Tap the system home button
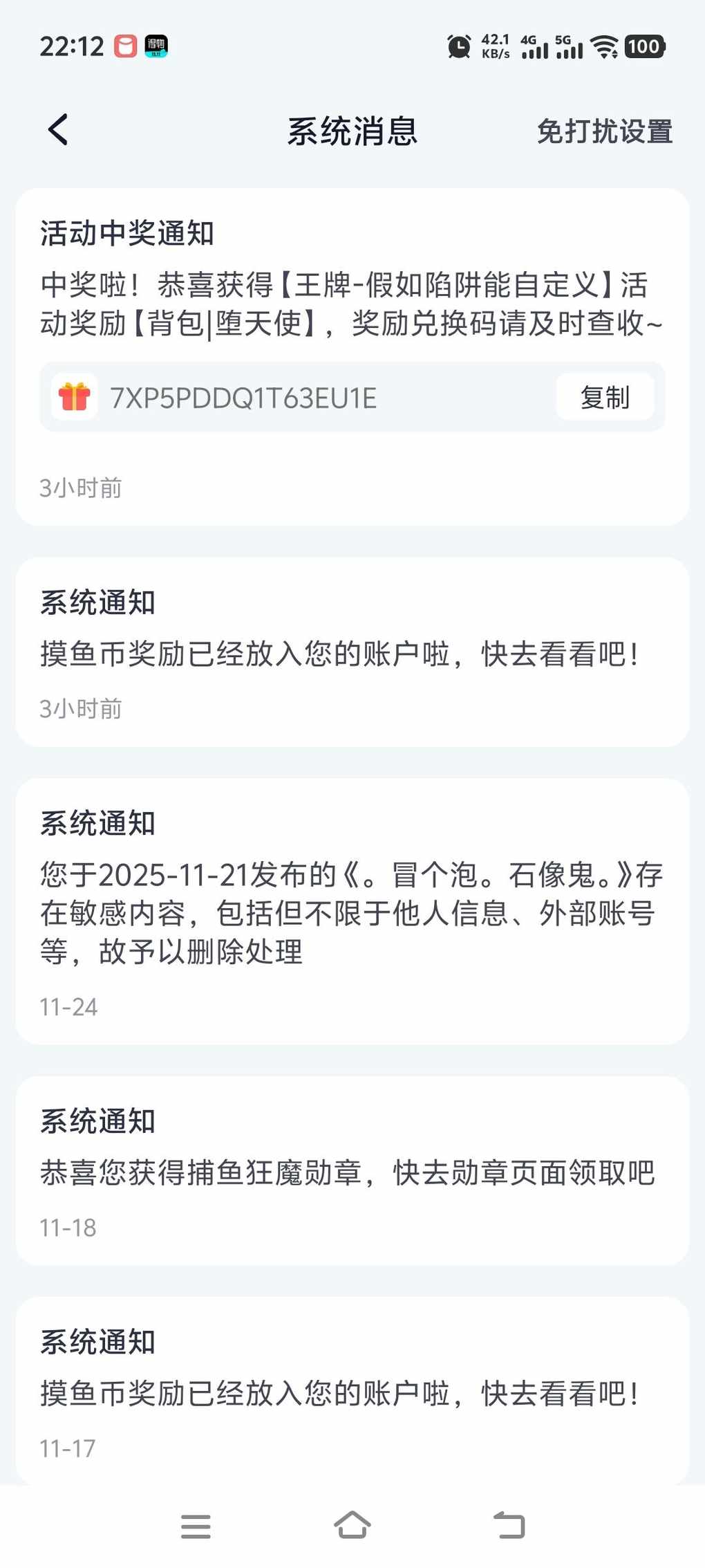Screen dimensions: 705x1568 click(352, 1525)
